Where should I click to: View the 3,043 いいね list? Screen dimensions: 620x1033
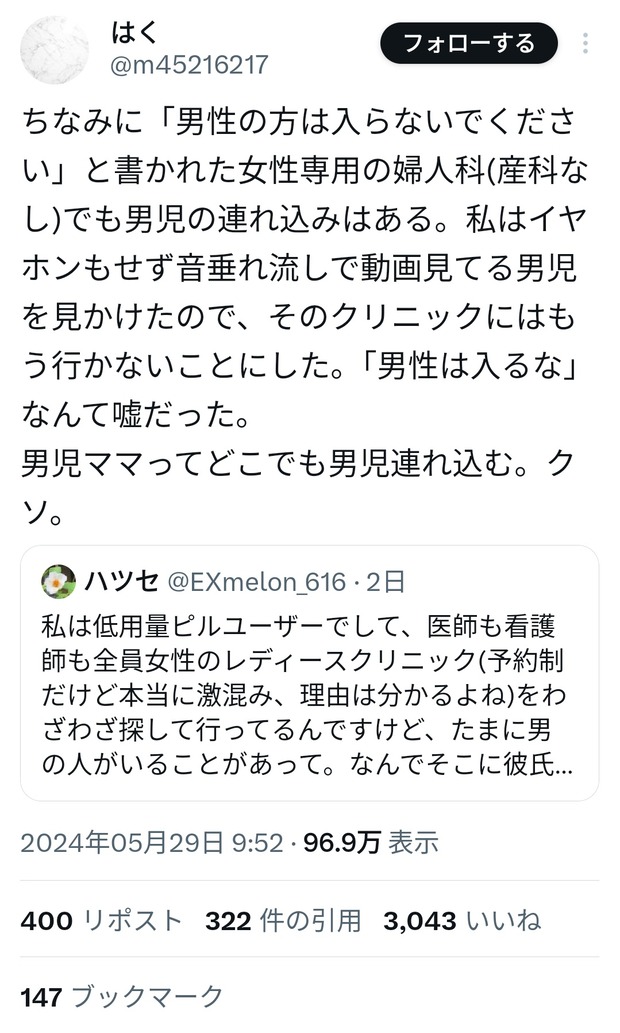[x=462, y=920]
